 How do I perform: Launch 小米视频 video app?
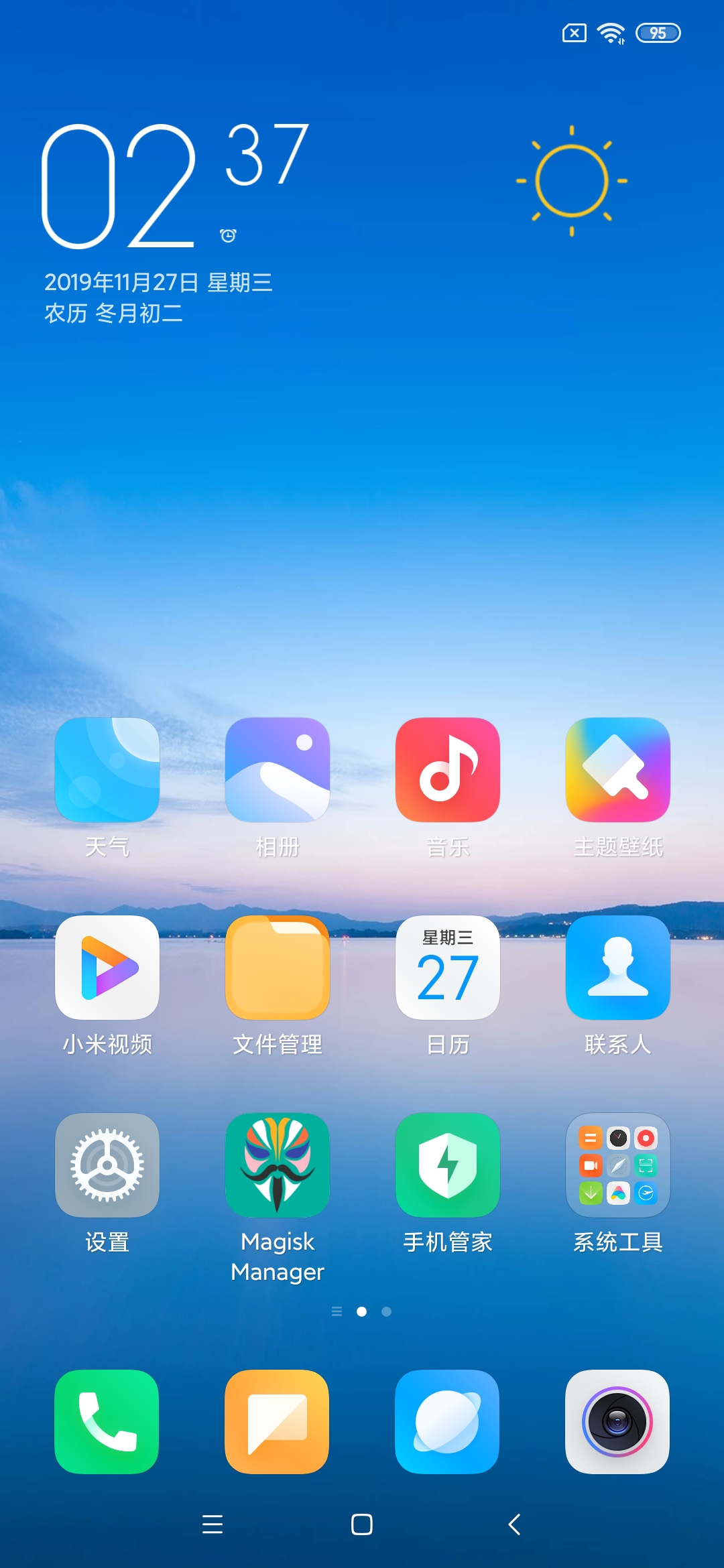pos(107,968)
